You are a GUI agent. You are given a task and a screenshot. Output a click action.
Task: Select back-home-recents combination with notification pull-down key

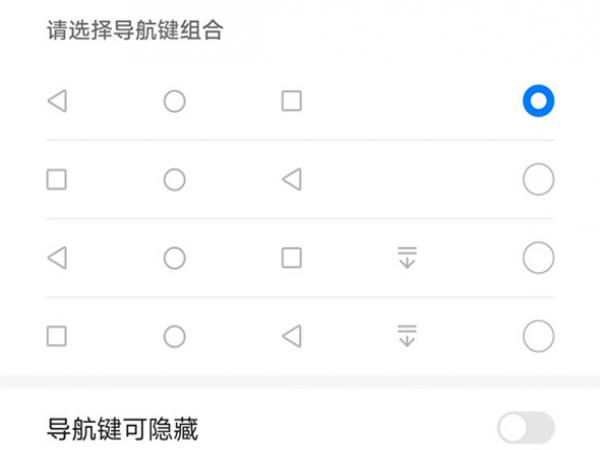[x=538, y=258]
